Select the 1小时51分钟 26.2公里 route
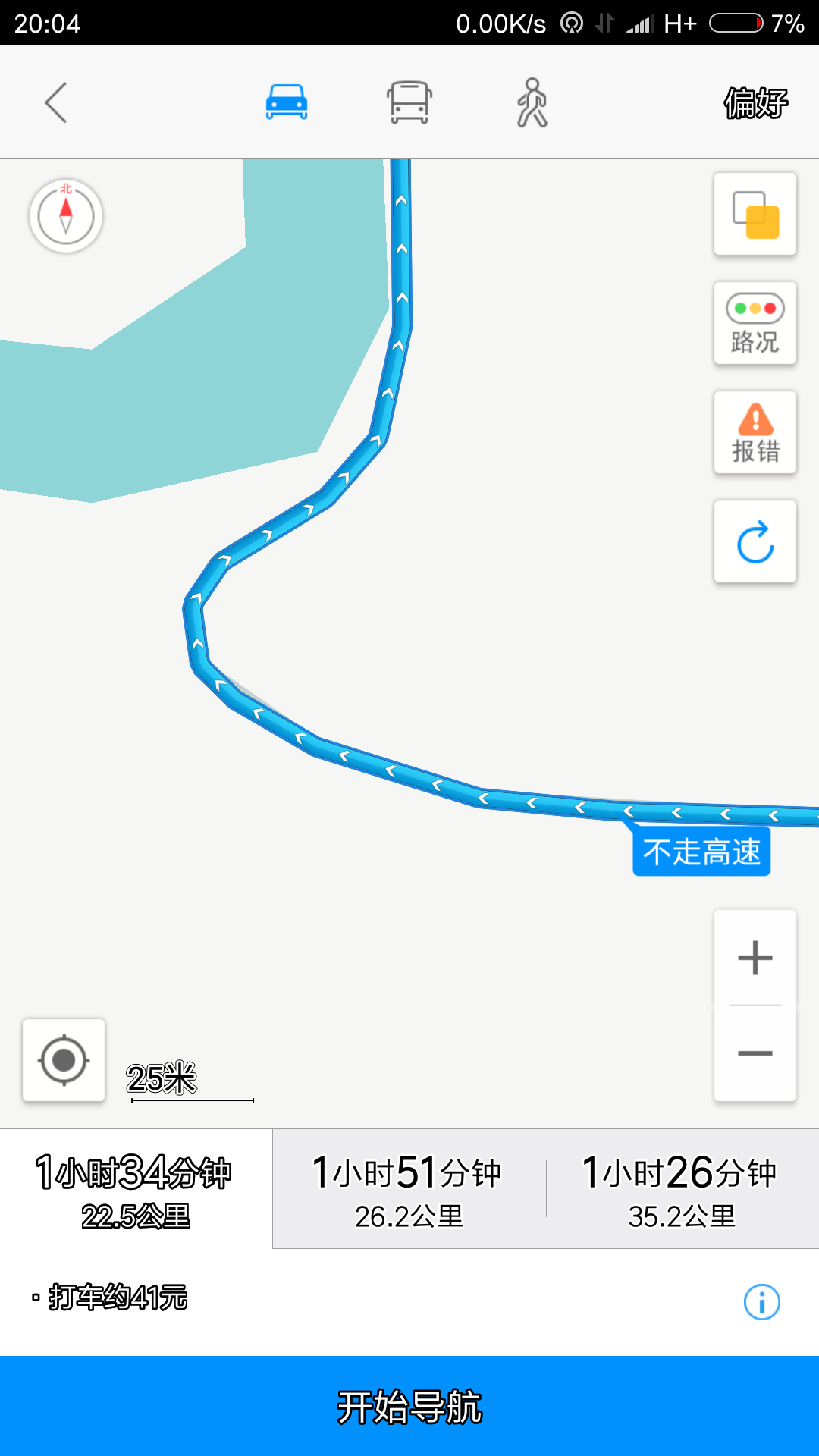This screenshot has height=1456, width=819. 409,1189
